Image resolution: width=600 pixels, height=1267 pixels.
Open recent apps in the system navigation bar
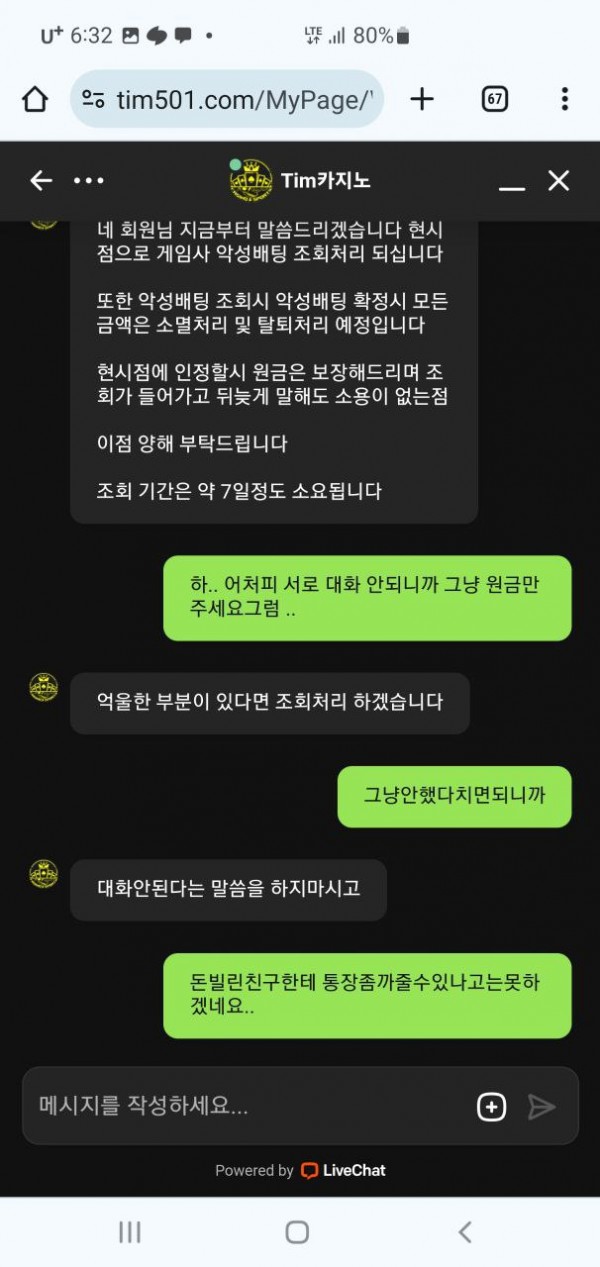(130, 1232)
